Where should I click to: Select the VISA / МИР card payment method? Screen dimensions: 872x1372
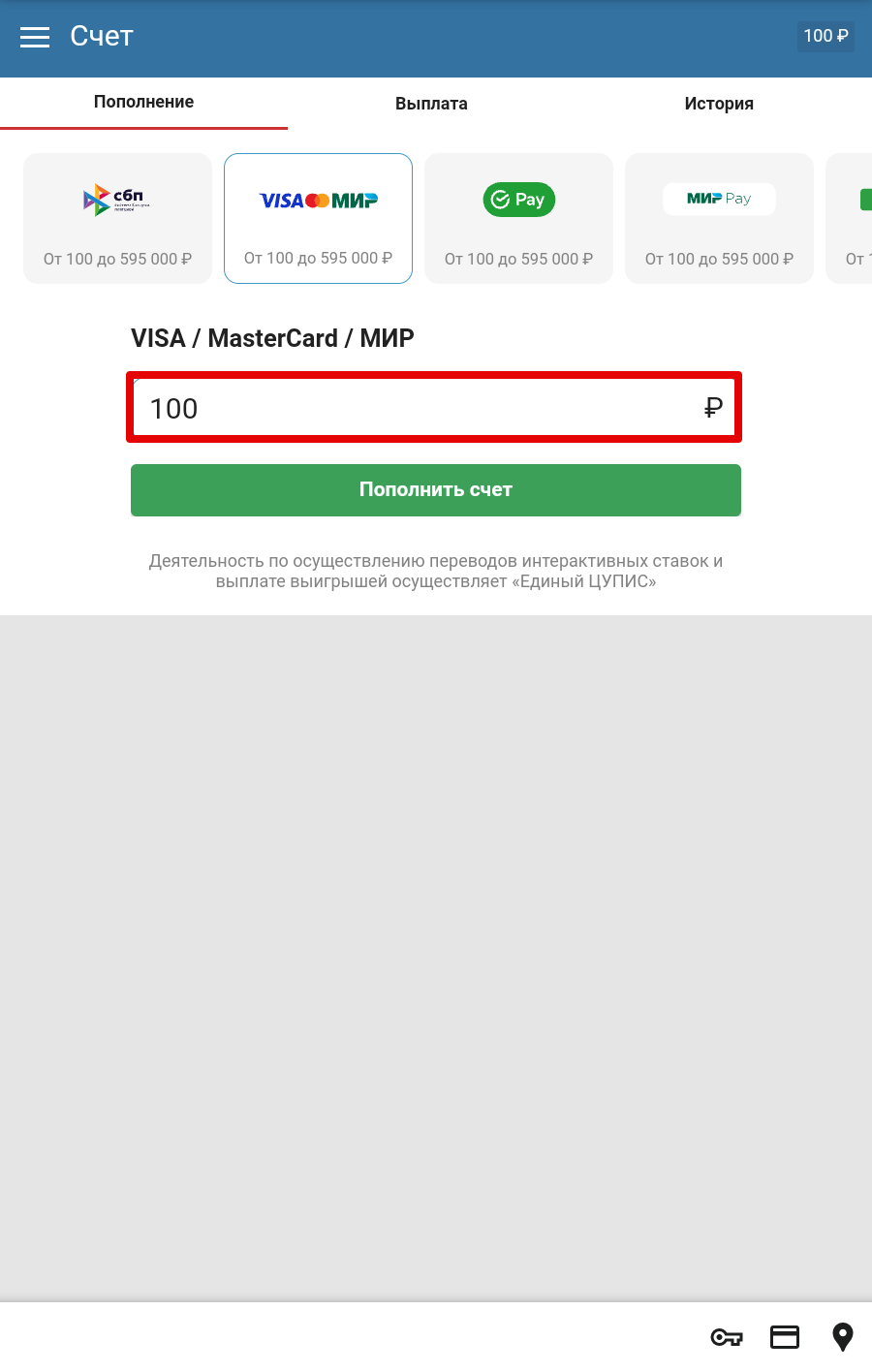[318, 218]
